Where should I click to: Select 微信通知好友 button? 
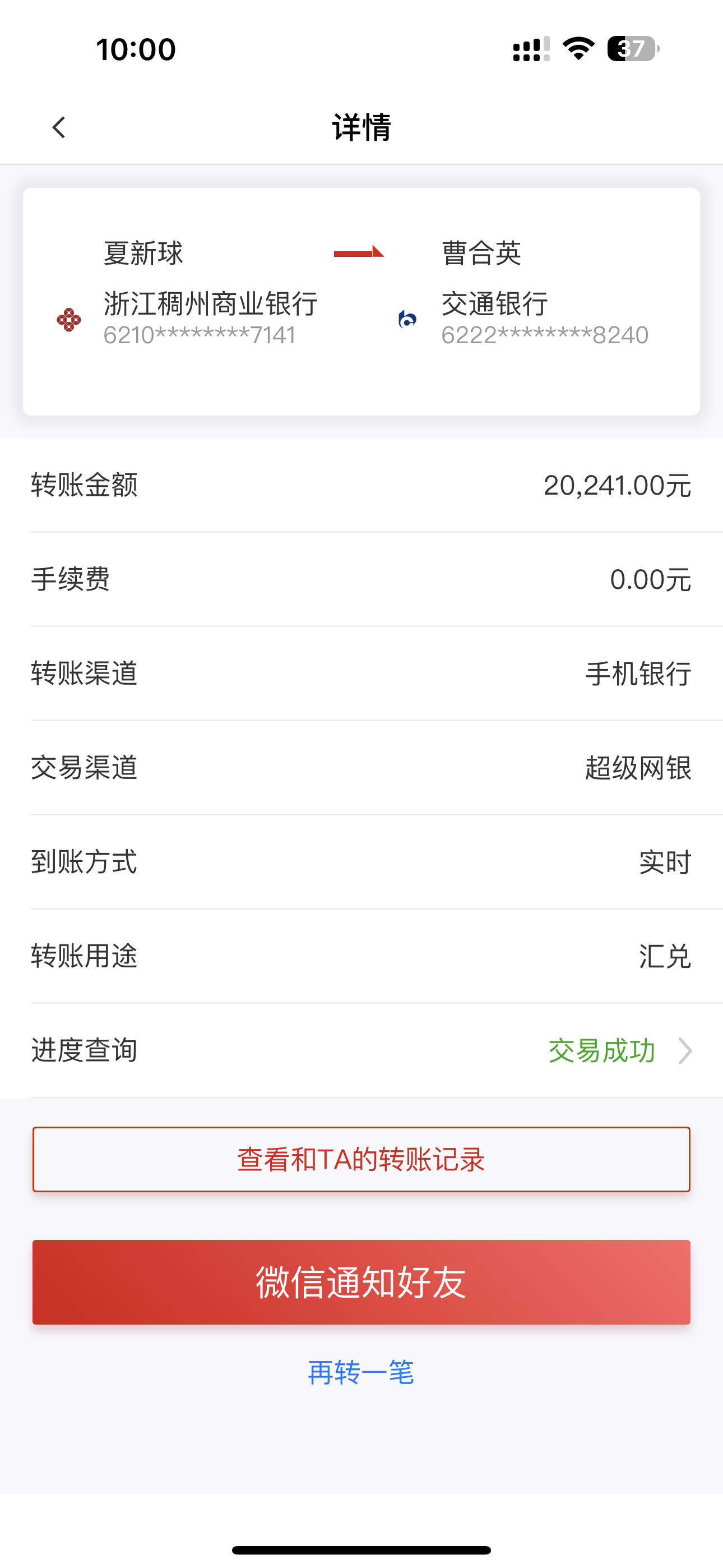click(x=361, y=1282)
